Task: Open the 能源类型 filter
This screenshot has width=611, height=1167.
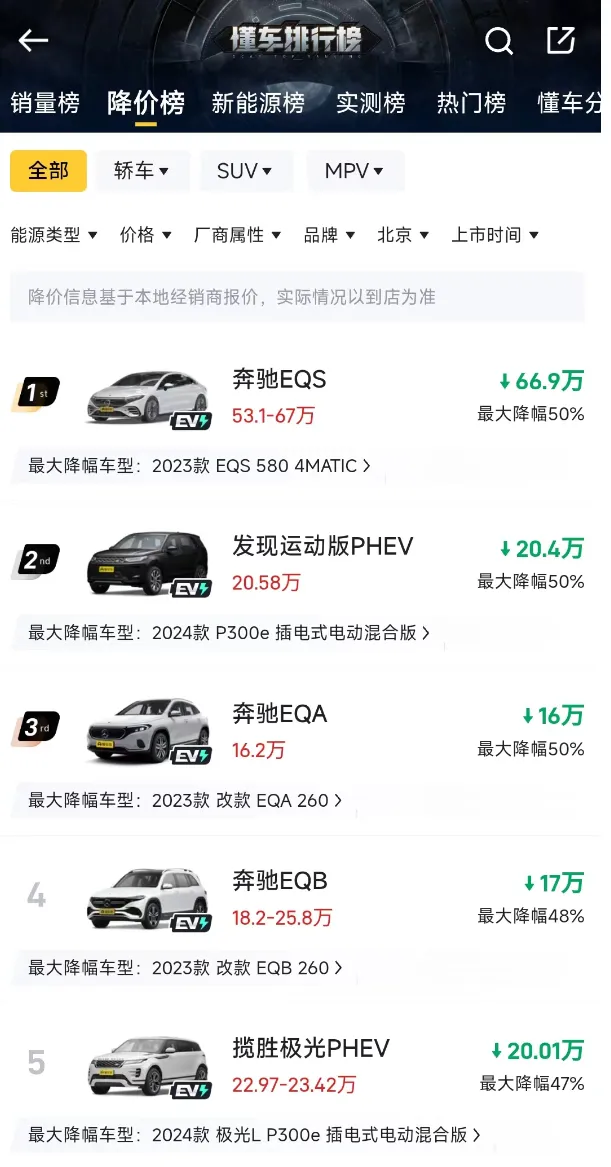Action: [x=54, y=235]
